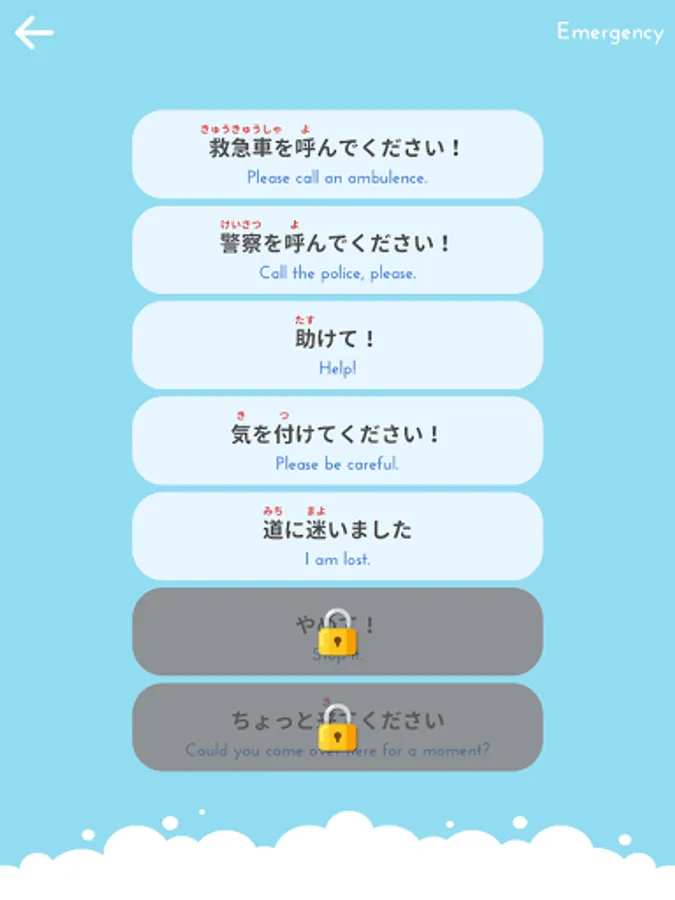
Task: Unlock the 'Could you come over here' phrase
Action: [x=338, y=727]
